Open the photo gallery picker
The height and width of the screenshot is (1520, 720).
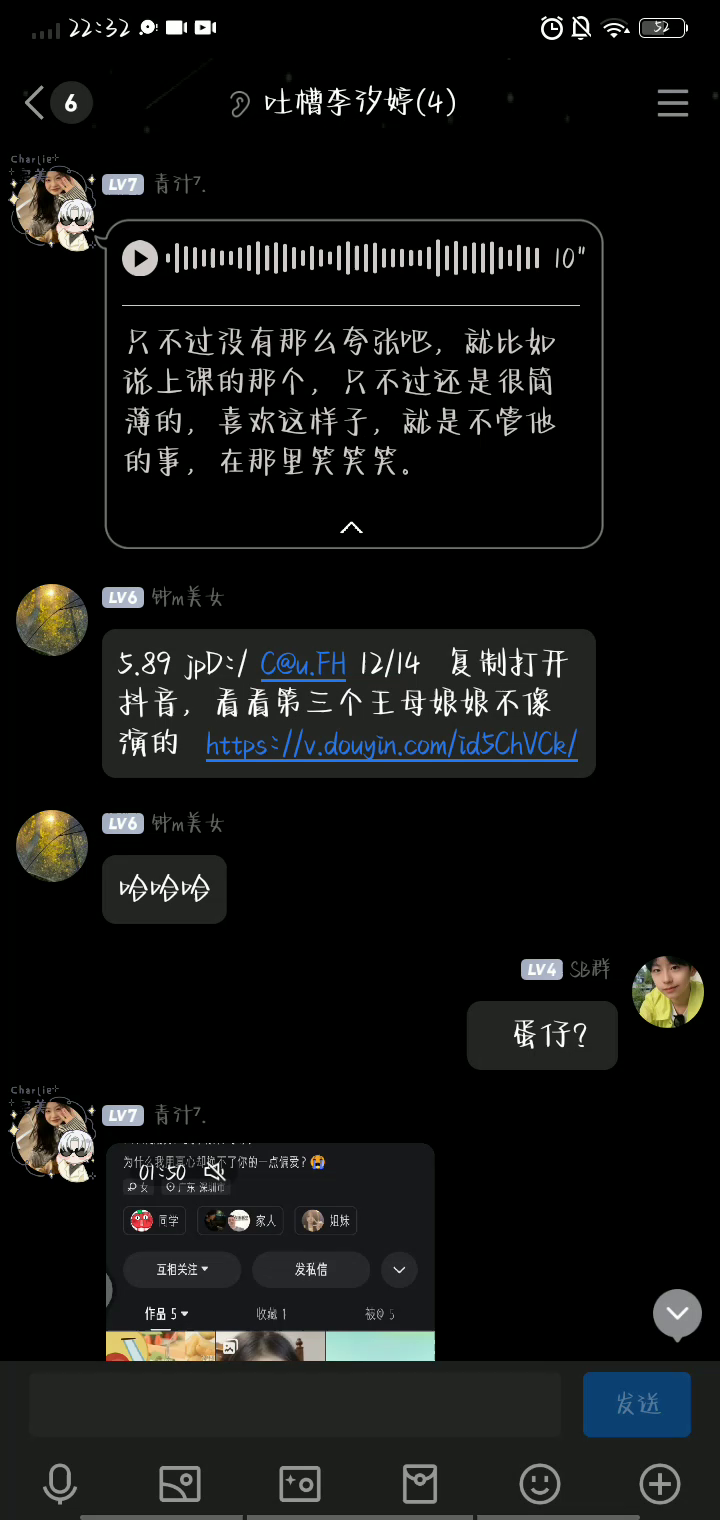(x=180, y=1484)
